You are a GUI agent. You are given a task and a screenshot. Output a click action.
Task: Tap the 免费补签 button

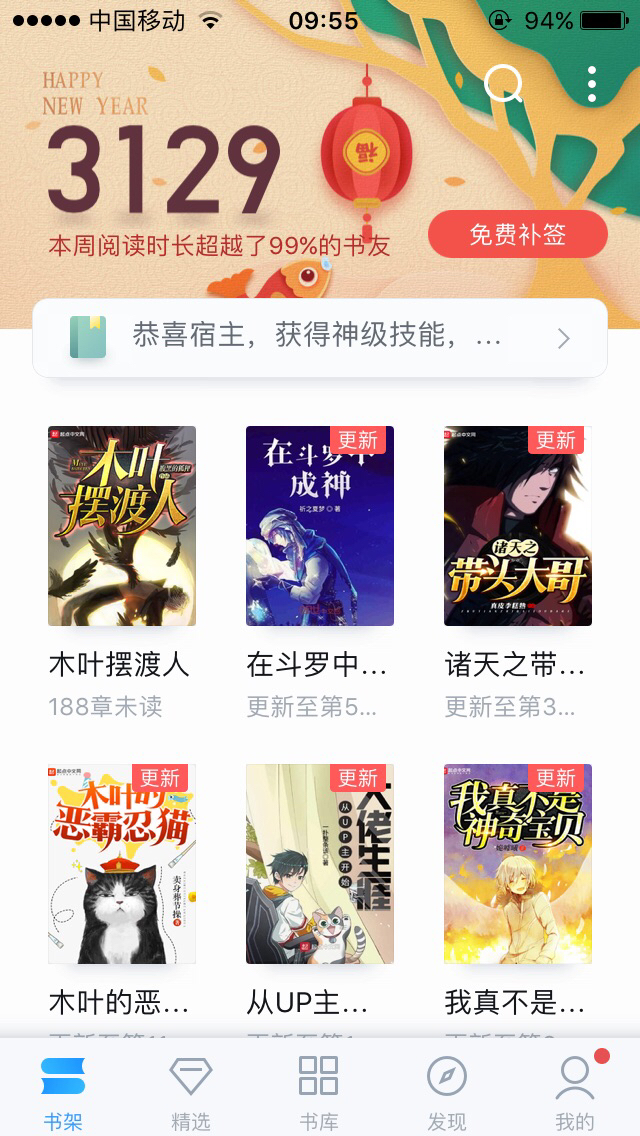(x=518, y=235)
